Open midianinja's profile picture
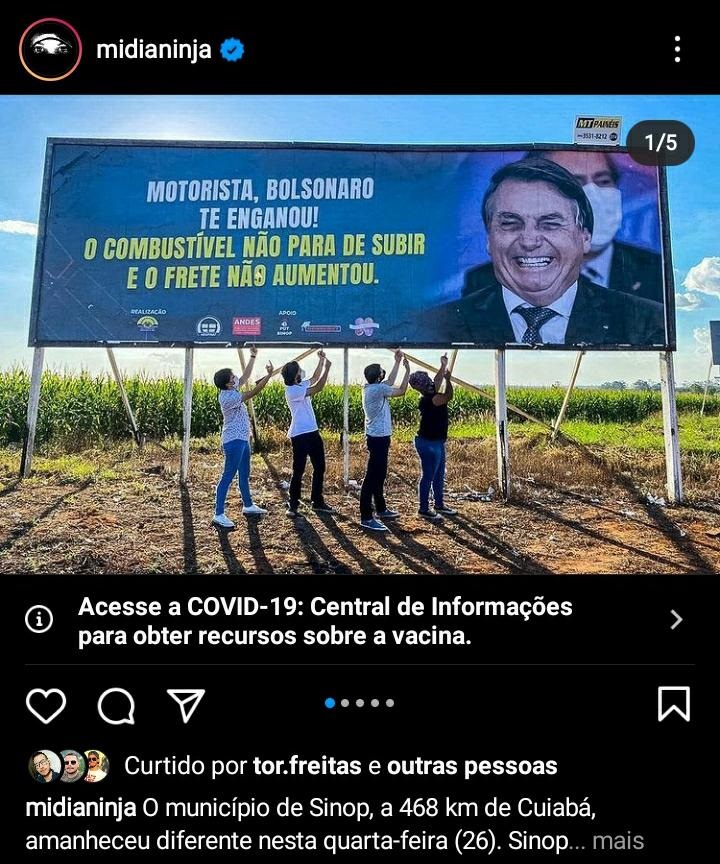Screen dimensions: 720x864 (x=50, y=49)
